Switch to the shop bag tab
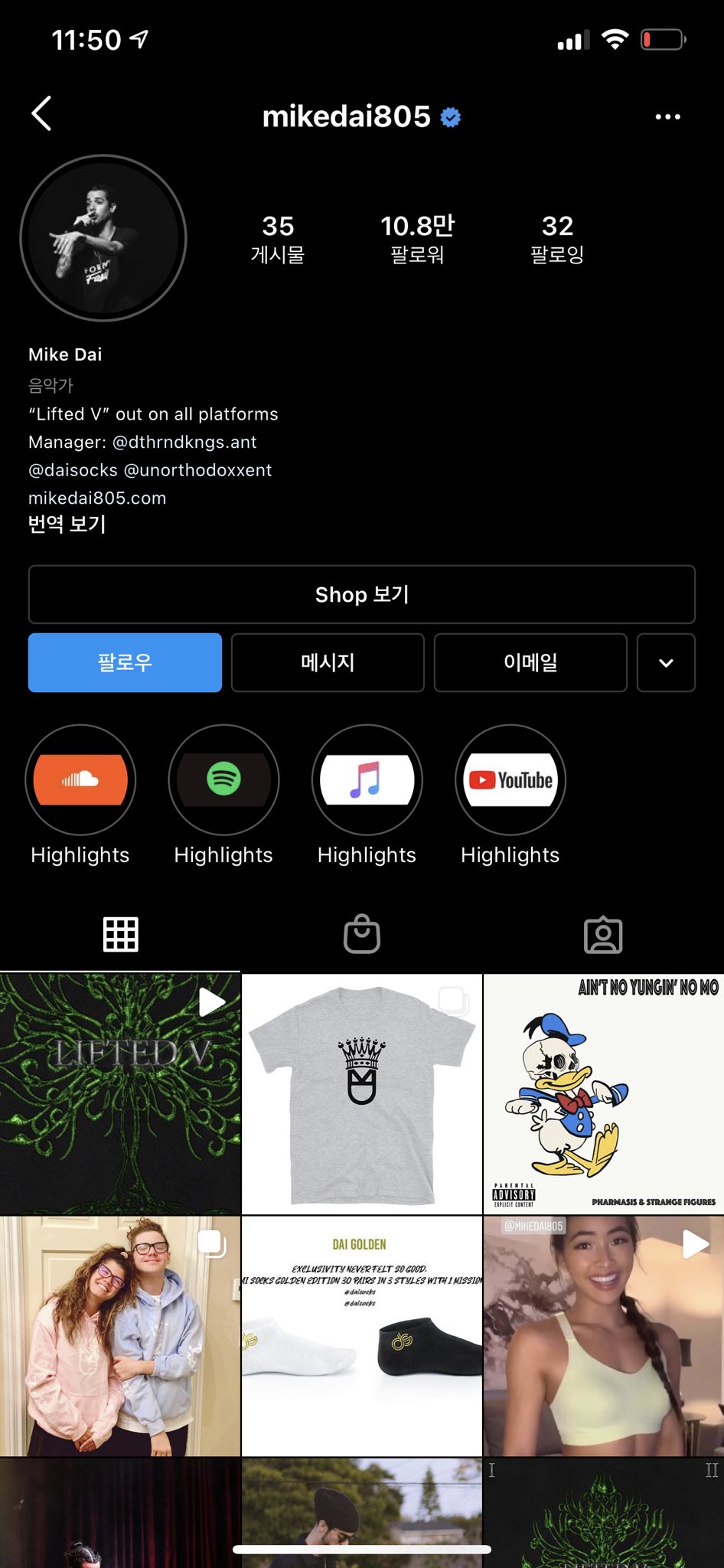Viewport: 724px width, 1568px height. (362, 934)
